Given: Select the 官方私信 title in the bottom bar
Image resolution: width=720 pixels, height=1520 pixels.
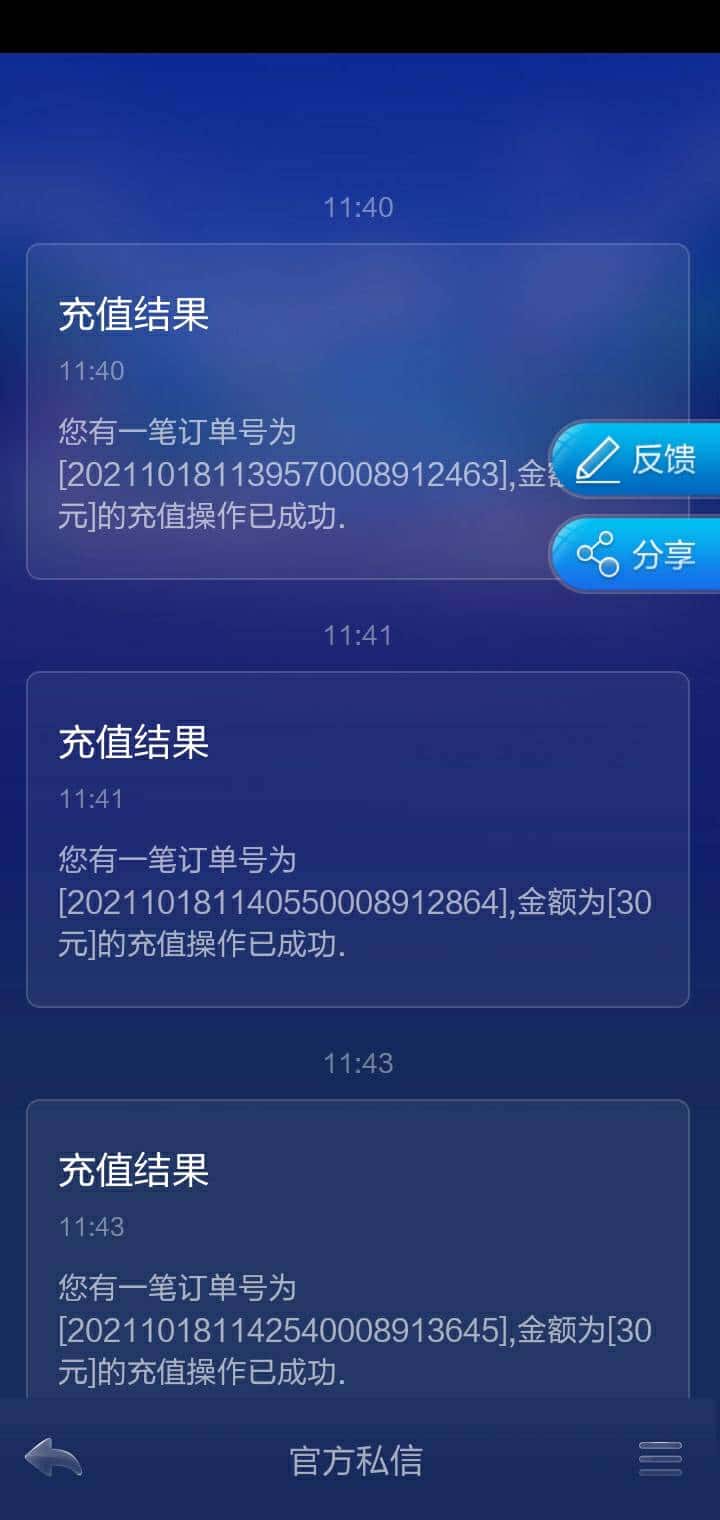Looking at the screenshot, I should [x=355, y=1461].
